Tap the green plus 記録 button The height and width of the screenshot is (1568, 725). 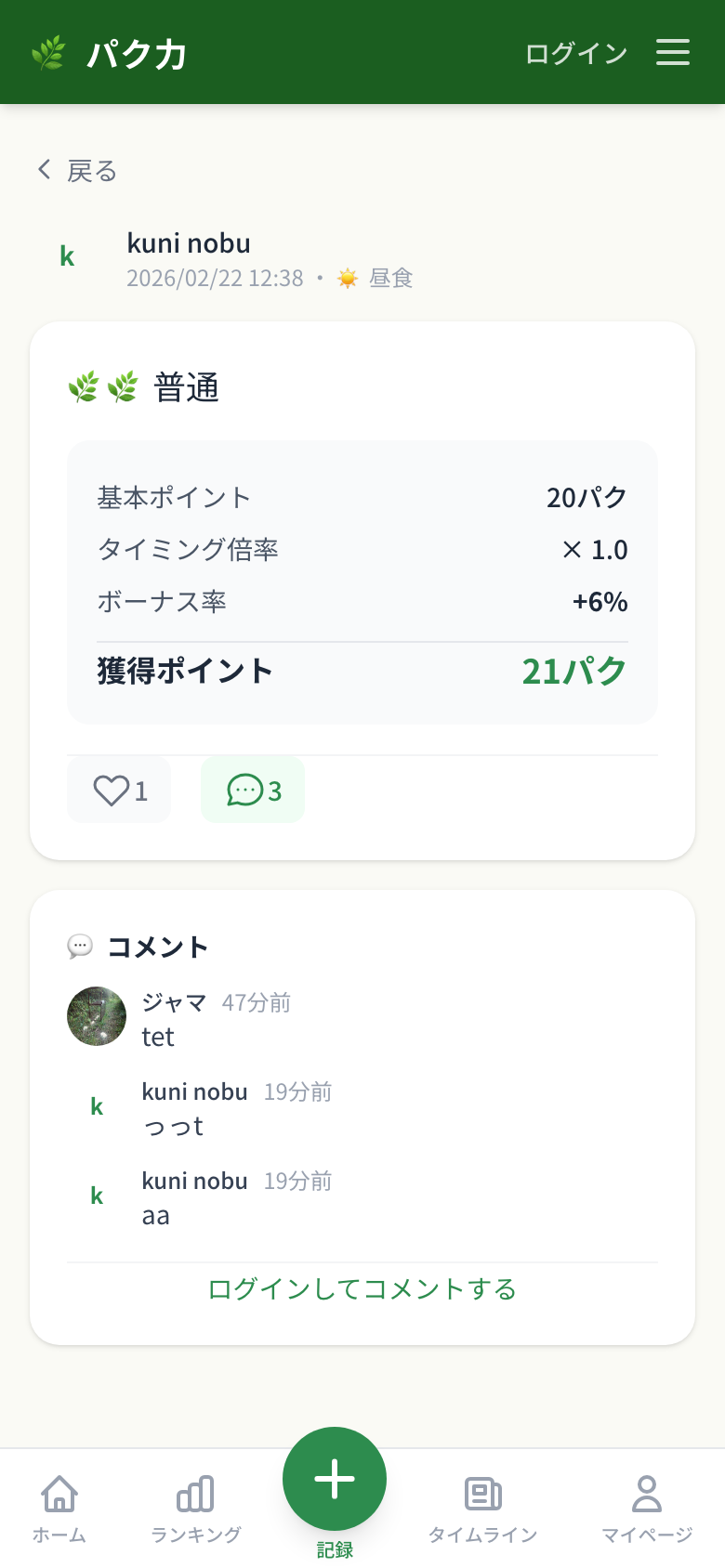tap(334, 1478)
